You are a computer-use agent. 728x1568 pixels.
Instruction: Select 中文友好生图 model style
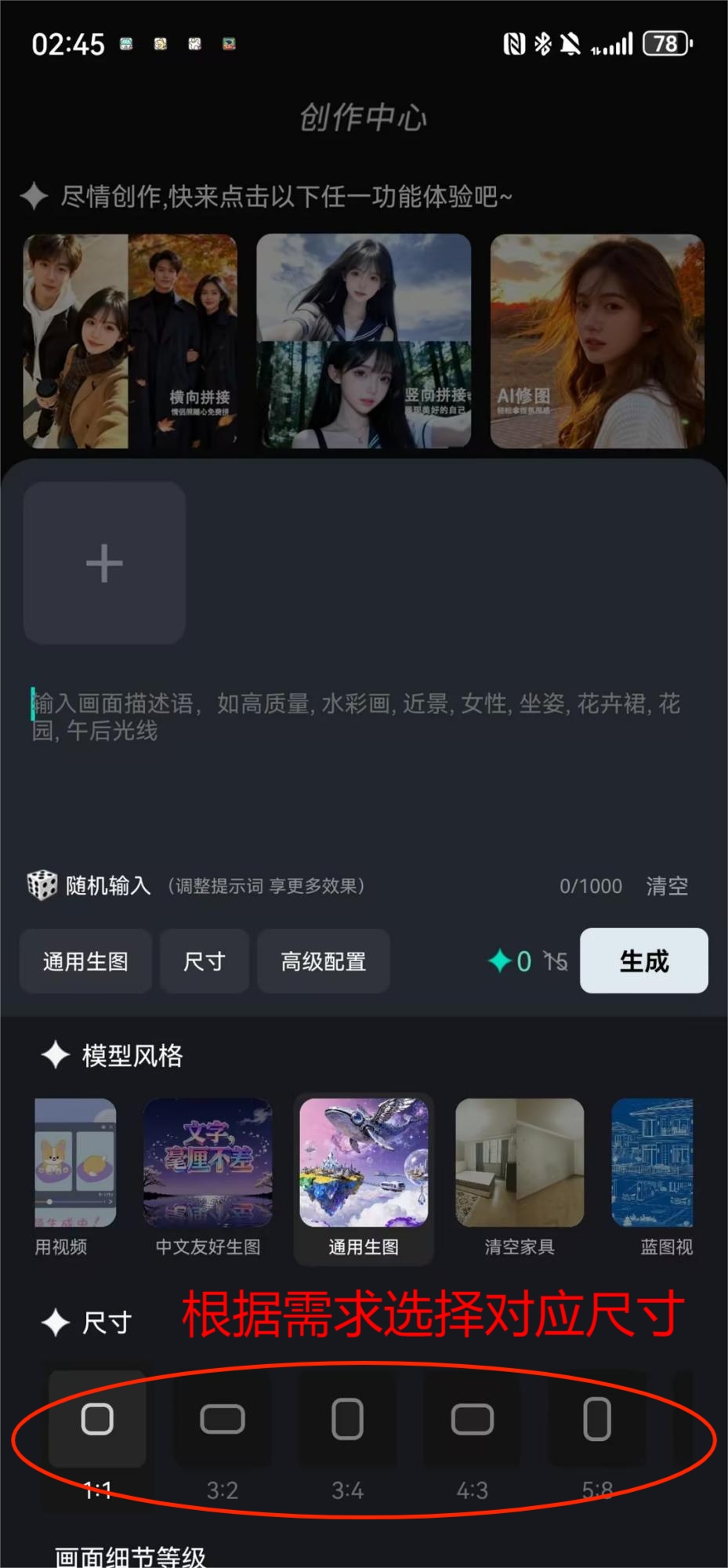[208, 1164]
